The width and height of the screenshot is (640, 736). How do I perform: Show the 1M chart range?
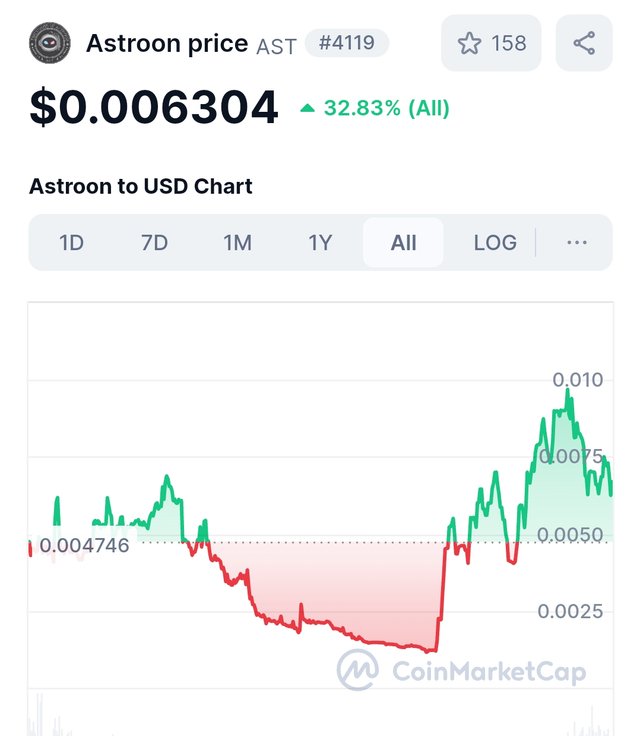coord(237,242)
